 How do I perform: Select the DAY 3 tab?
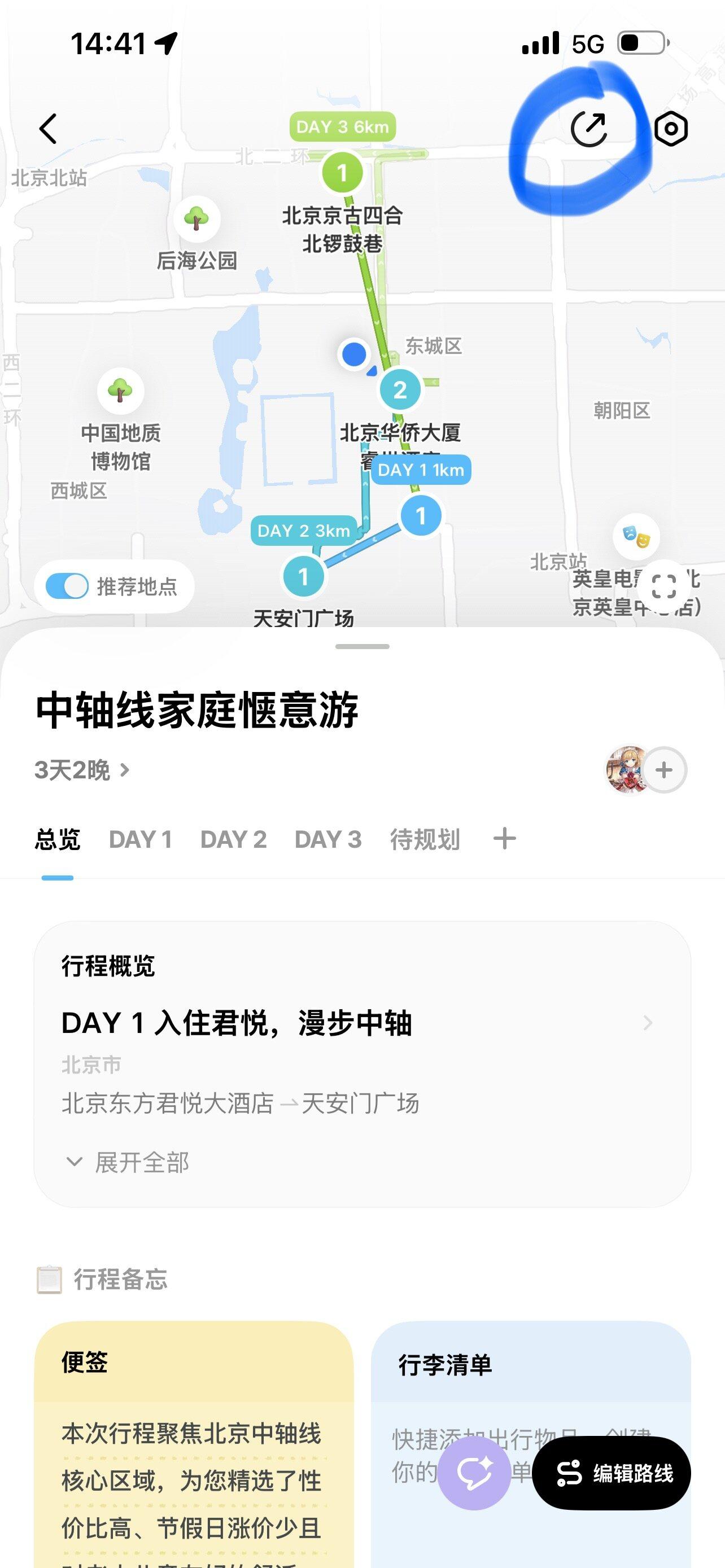tap(327, 839)
